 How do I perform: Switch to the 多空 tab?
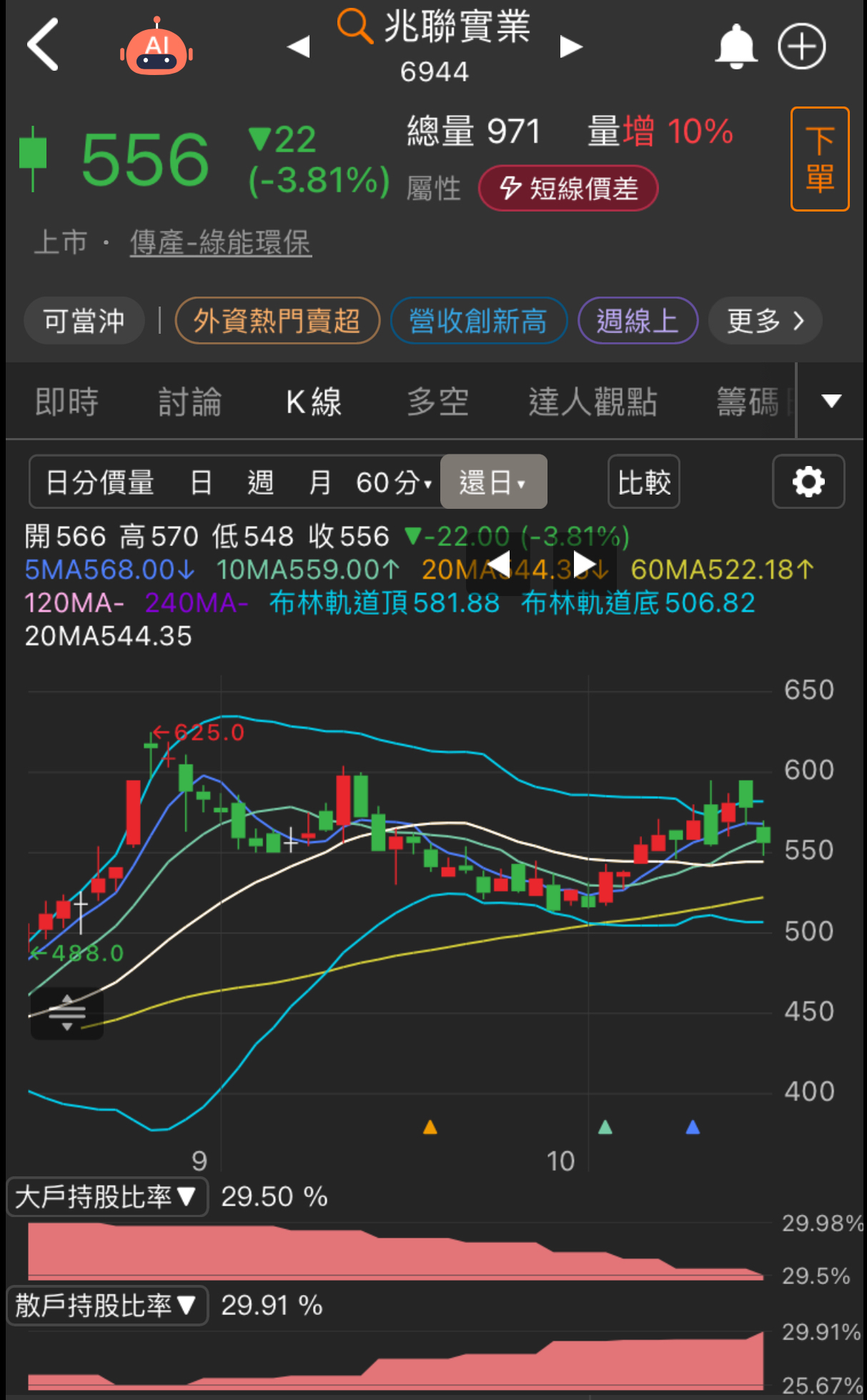[x=437, y=402]
